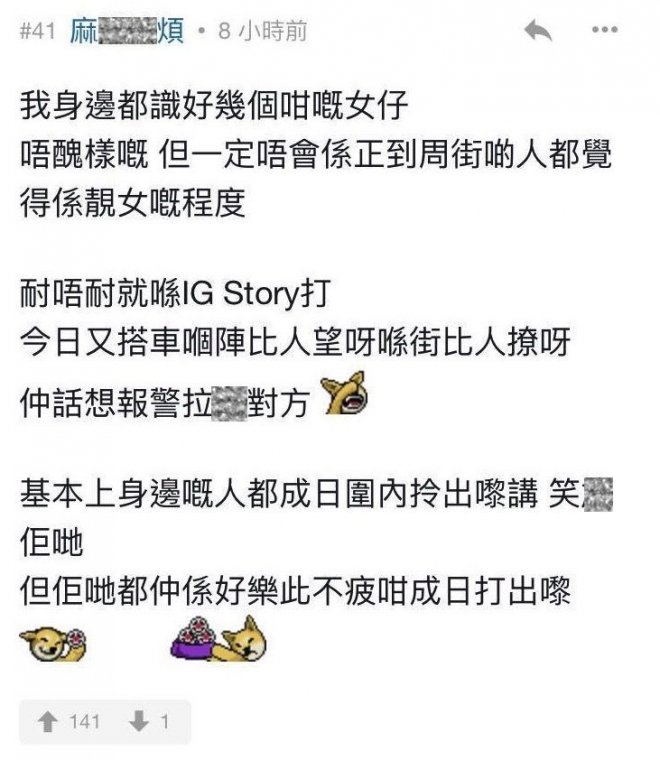
Task: Open the overflow menu of comment #41
Action: 605,31
